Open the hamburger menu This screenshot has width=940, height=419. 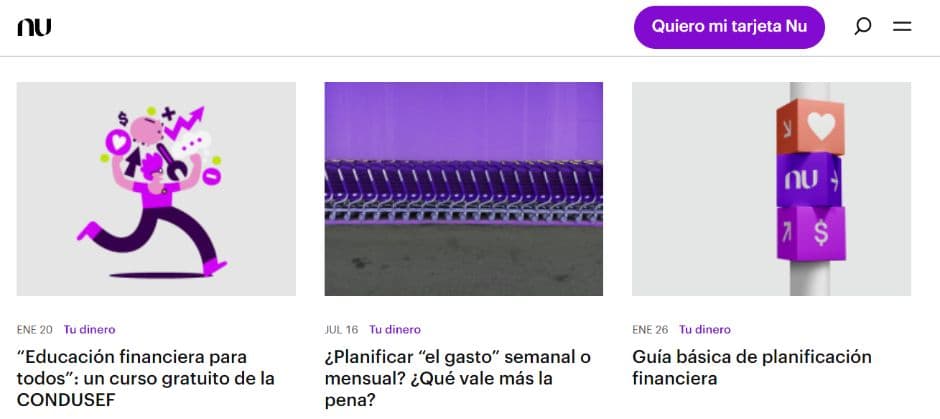pos(902,27)
